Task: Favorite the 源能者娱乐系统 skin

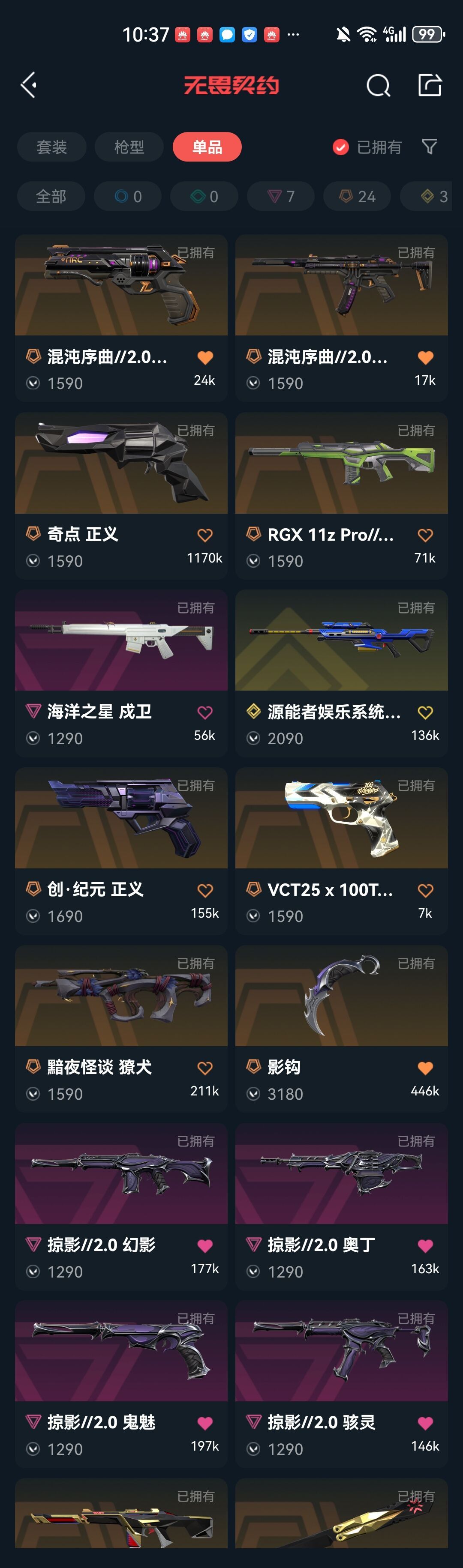Action: [425, 712]
